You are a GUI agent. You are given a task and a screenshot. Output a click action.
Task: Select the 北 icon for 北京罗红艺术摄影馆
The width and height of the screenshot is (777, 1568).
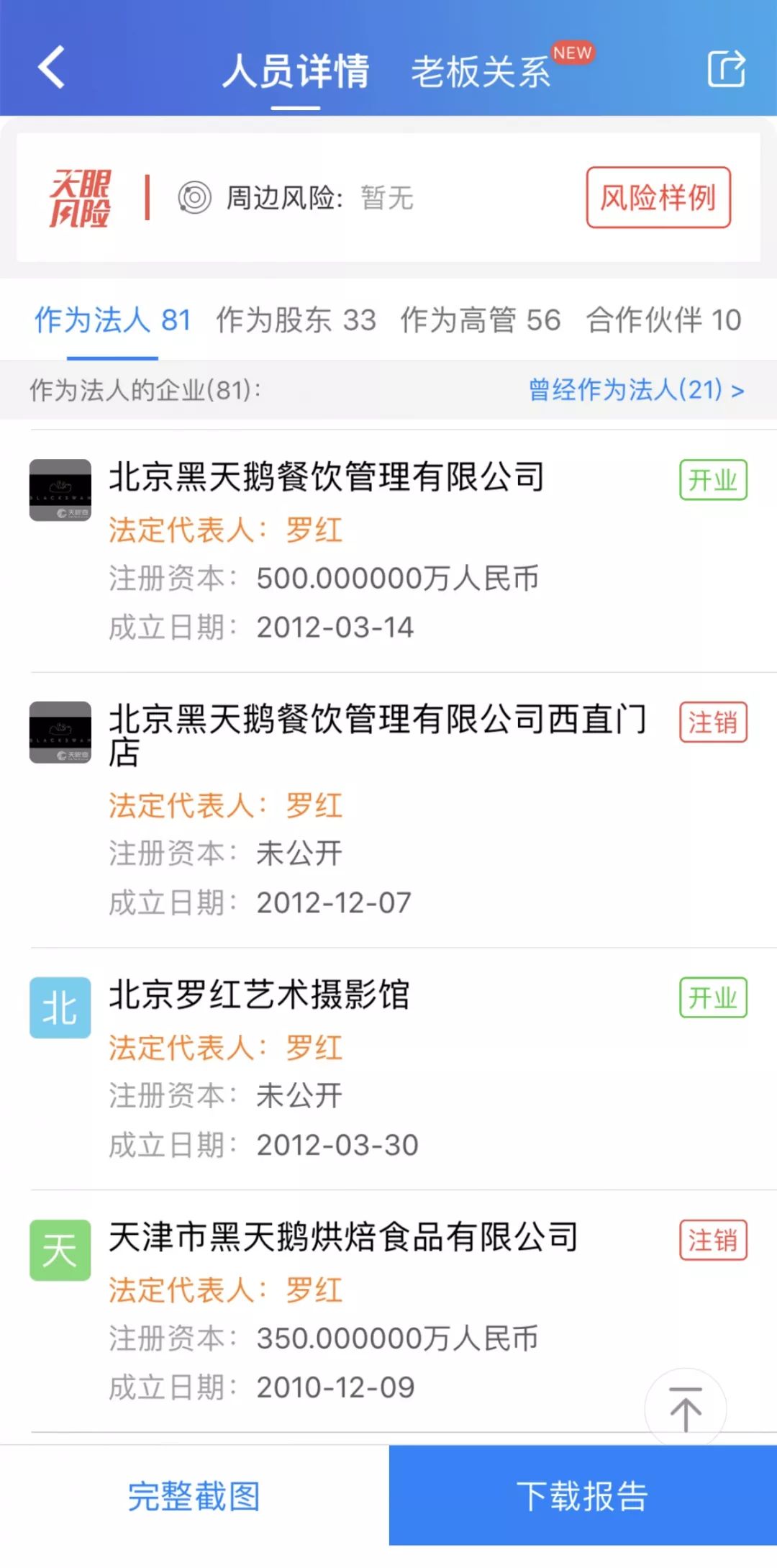click(x=60, y=1006)
